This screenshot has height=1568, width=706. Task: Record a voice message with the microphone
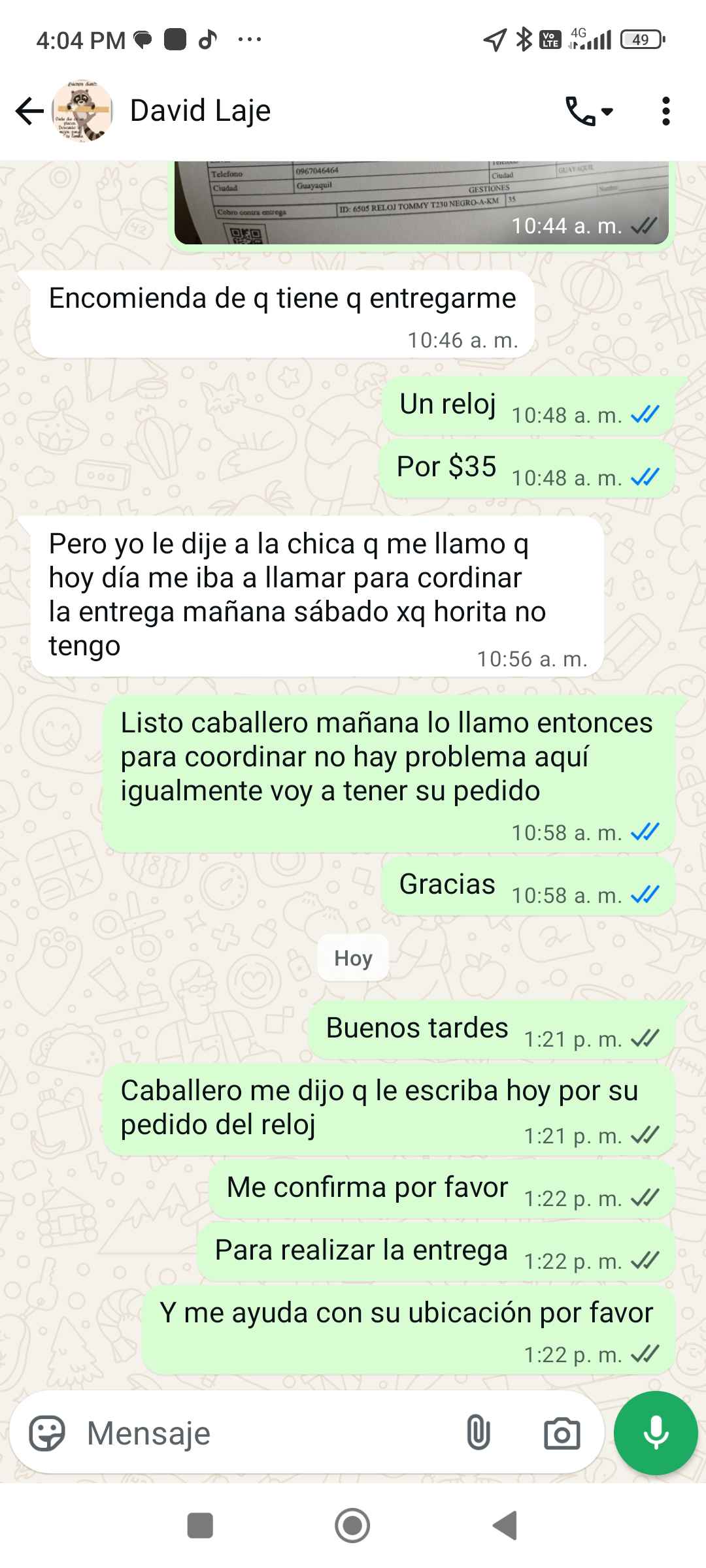click(656, 1433)
